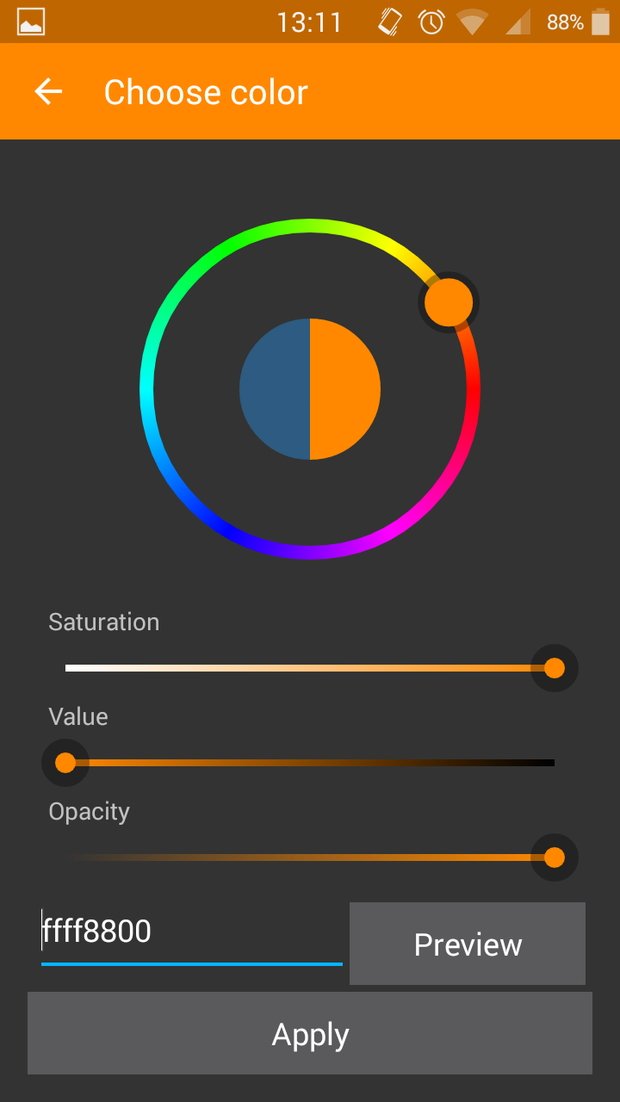Select the old blue color half

pos(274,389)
